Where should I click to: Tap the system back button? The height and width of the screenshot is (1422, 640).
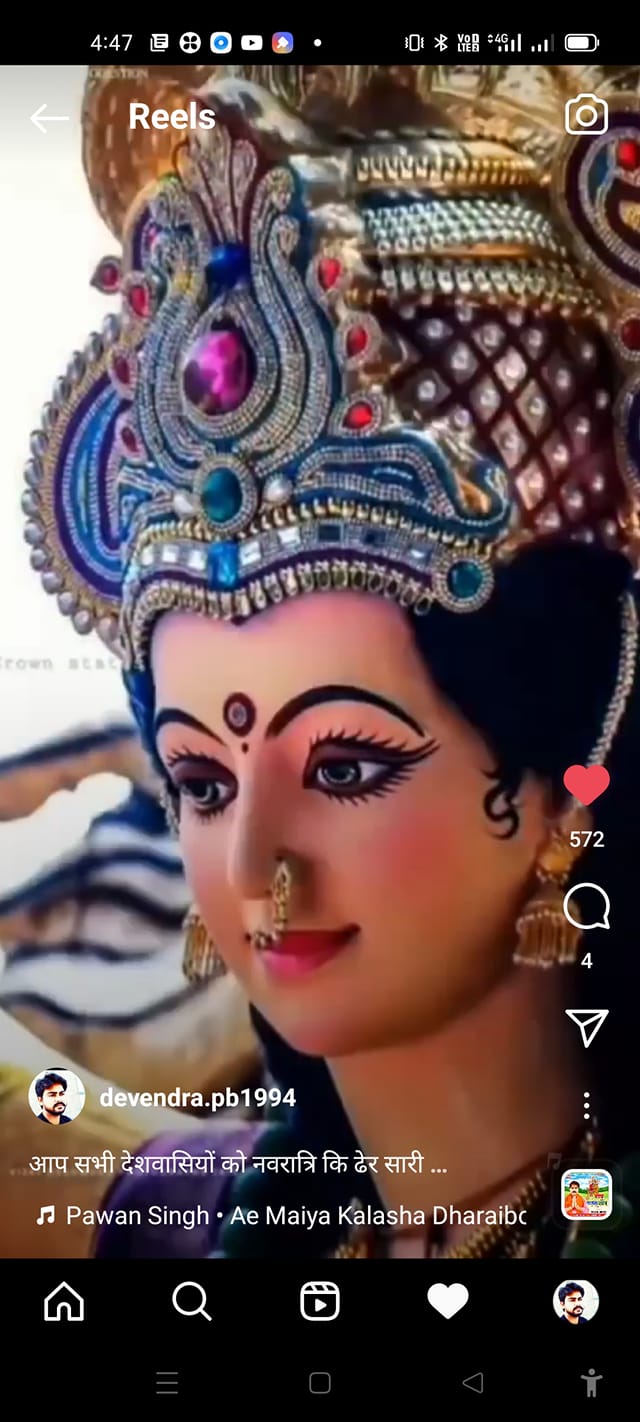point(473,1383)
